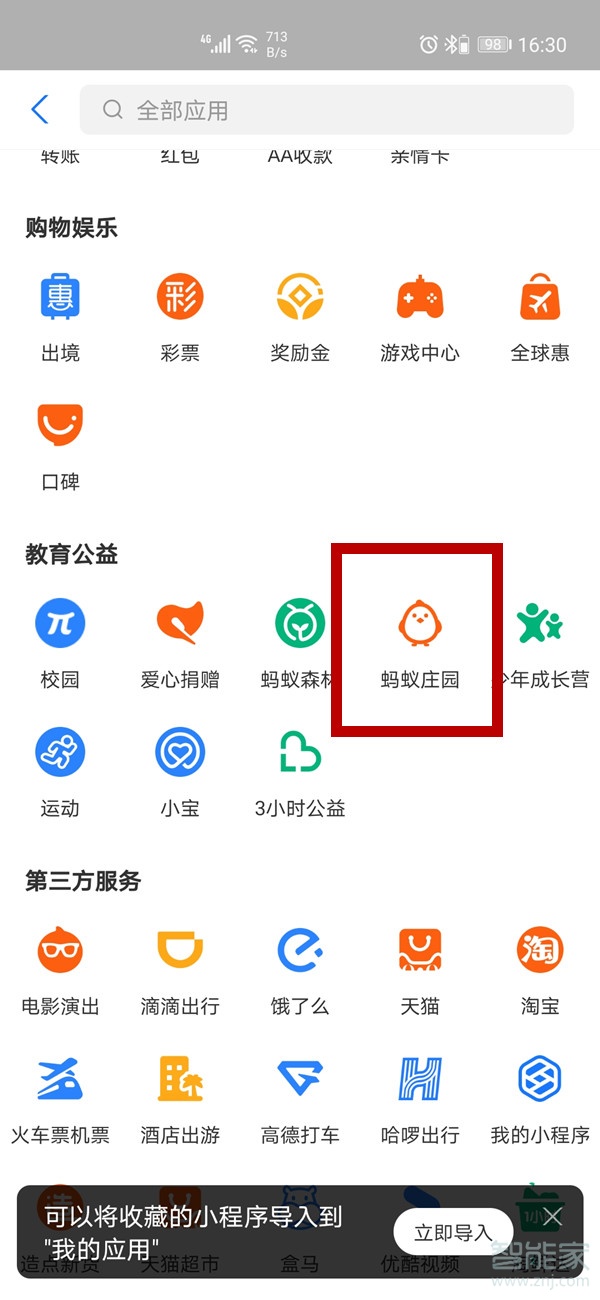Dismiss the import mini-program banner
The height and width of the screenshot is (1300, 600).
click(552, 1217)
